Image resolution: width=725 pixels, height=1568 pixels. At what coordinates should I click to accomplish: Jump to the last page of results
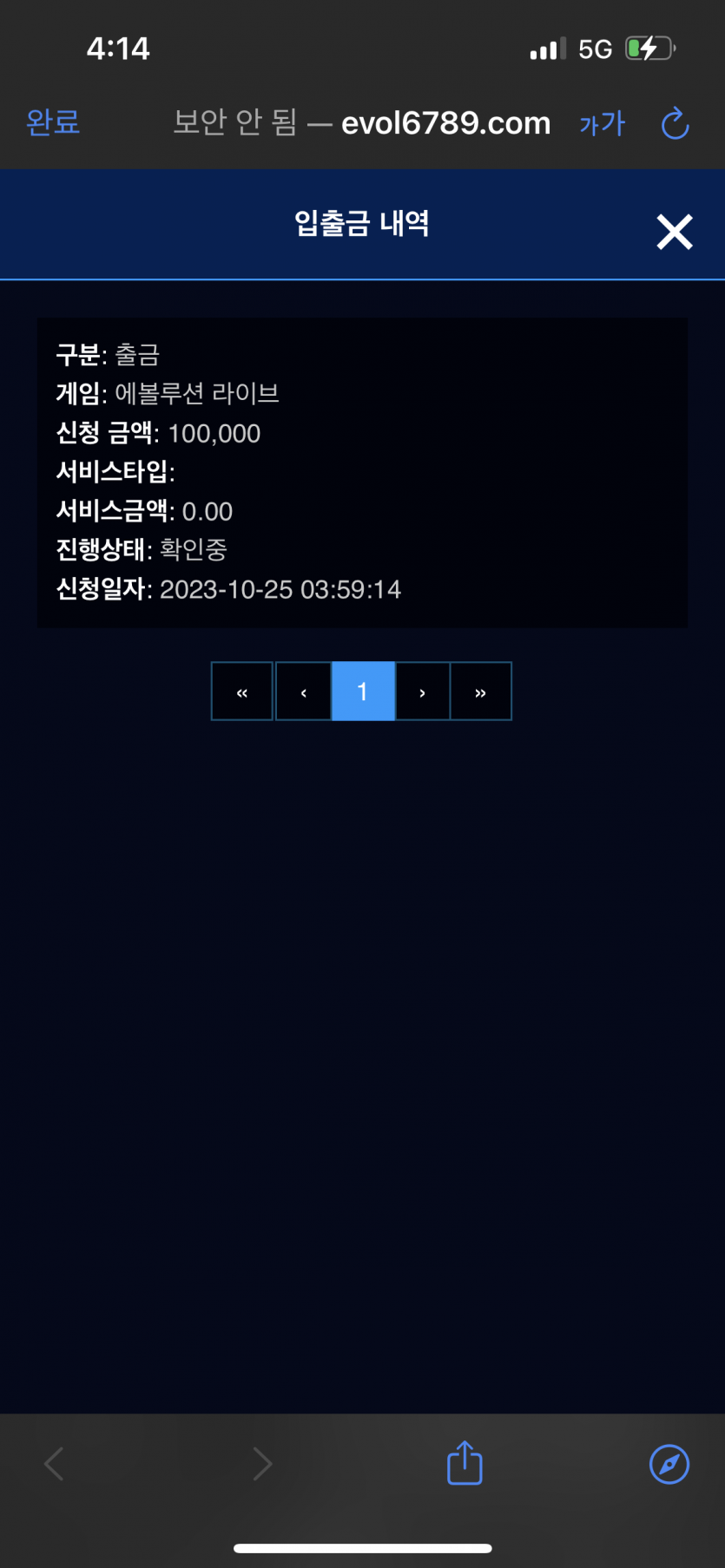point(481,692)
